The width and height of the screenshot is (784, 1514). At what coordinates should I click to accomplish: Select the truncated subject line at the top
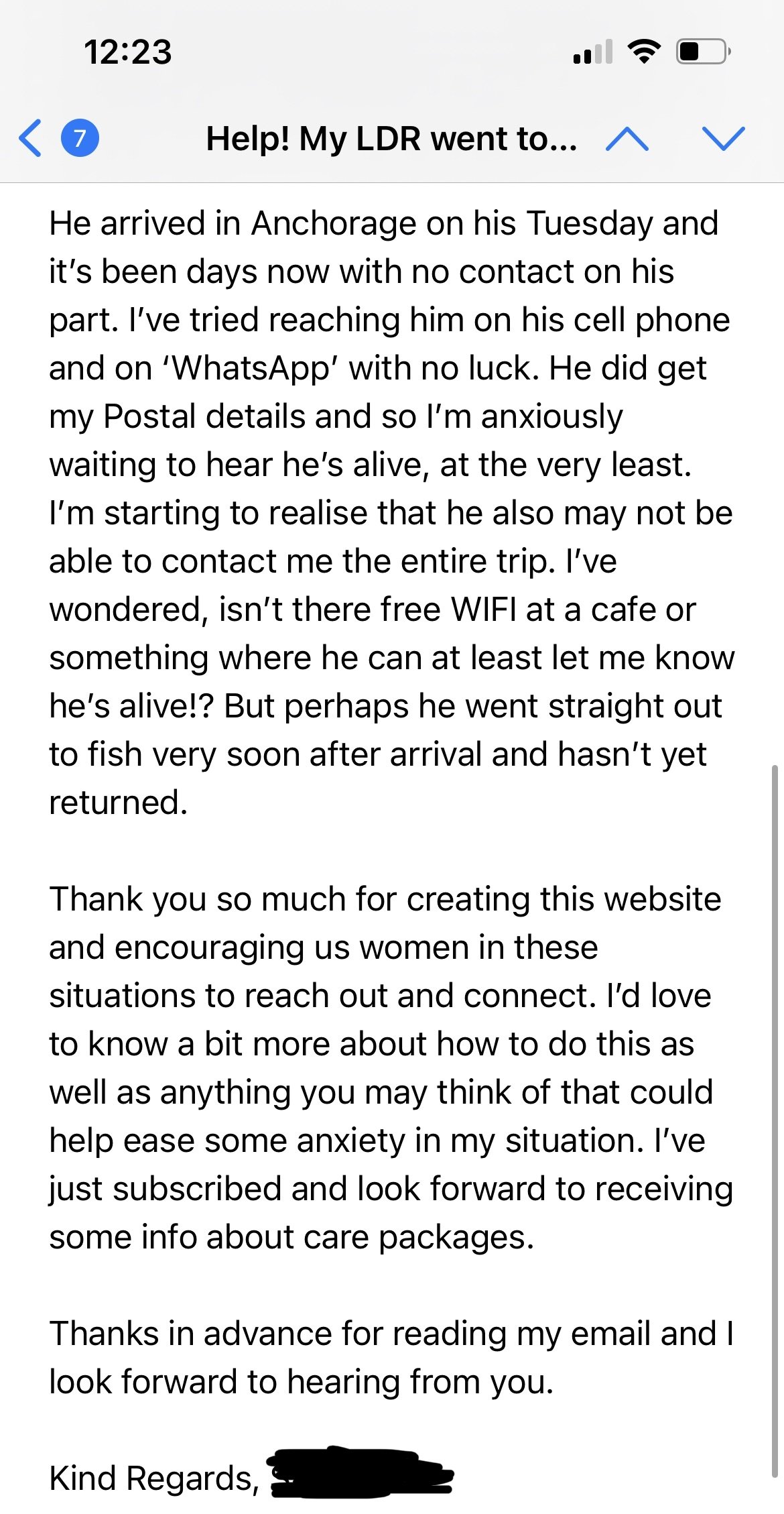click(392, 139)
